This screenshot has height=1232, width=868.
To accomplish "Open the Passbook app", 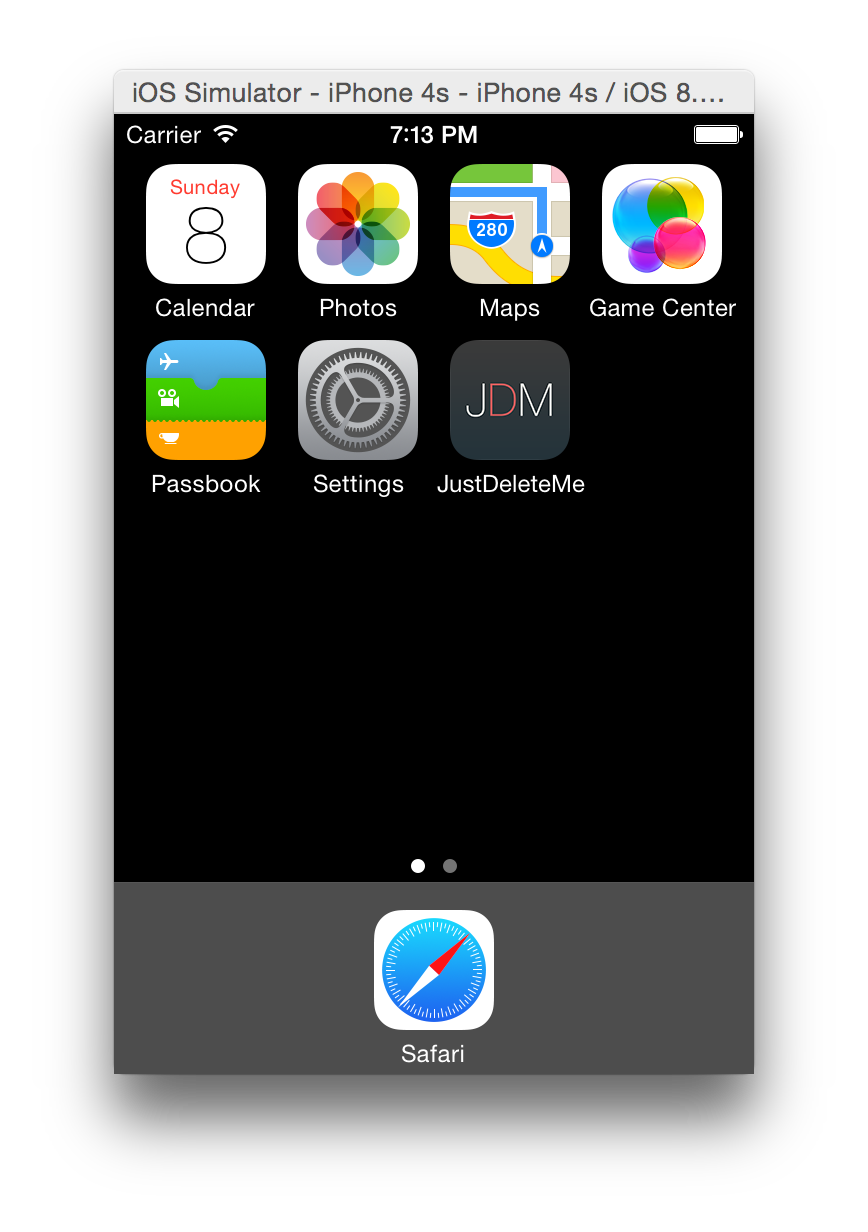I will pos(206,400).
